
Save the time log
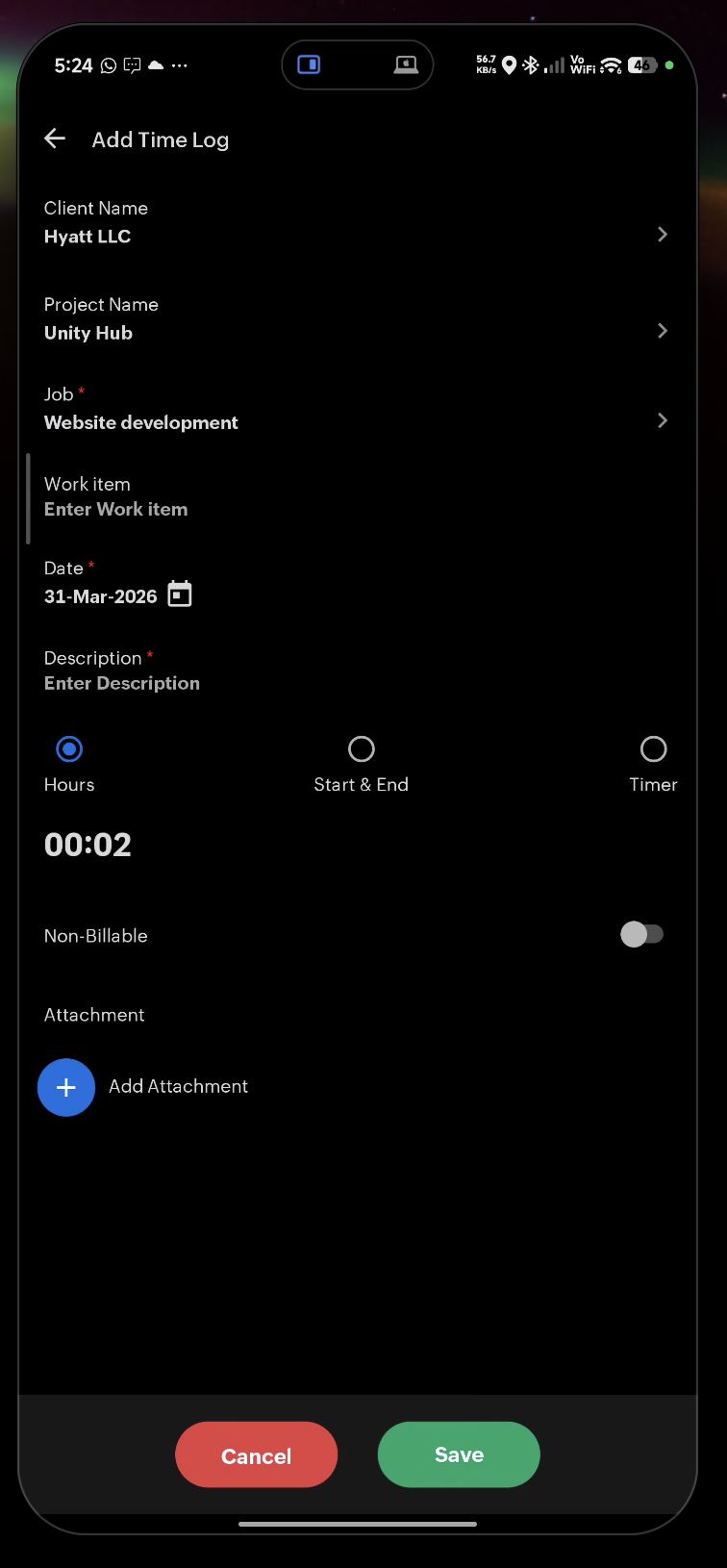point(459,1454)
